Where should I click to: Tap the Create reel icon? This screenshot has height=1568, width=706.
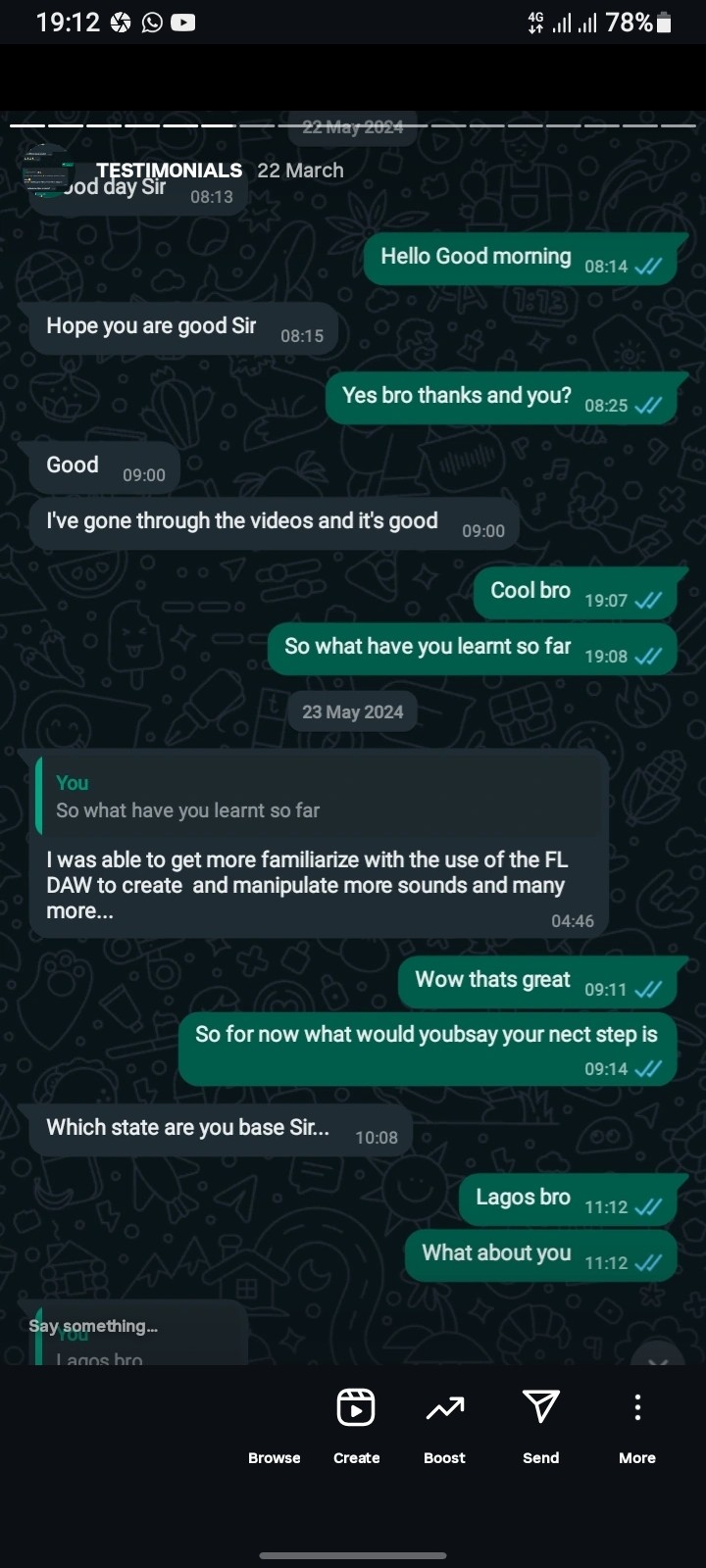[x=356, y=1407]
